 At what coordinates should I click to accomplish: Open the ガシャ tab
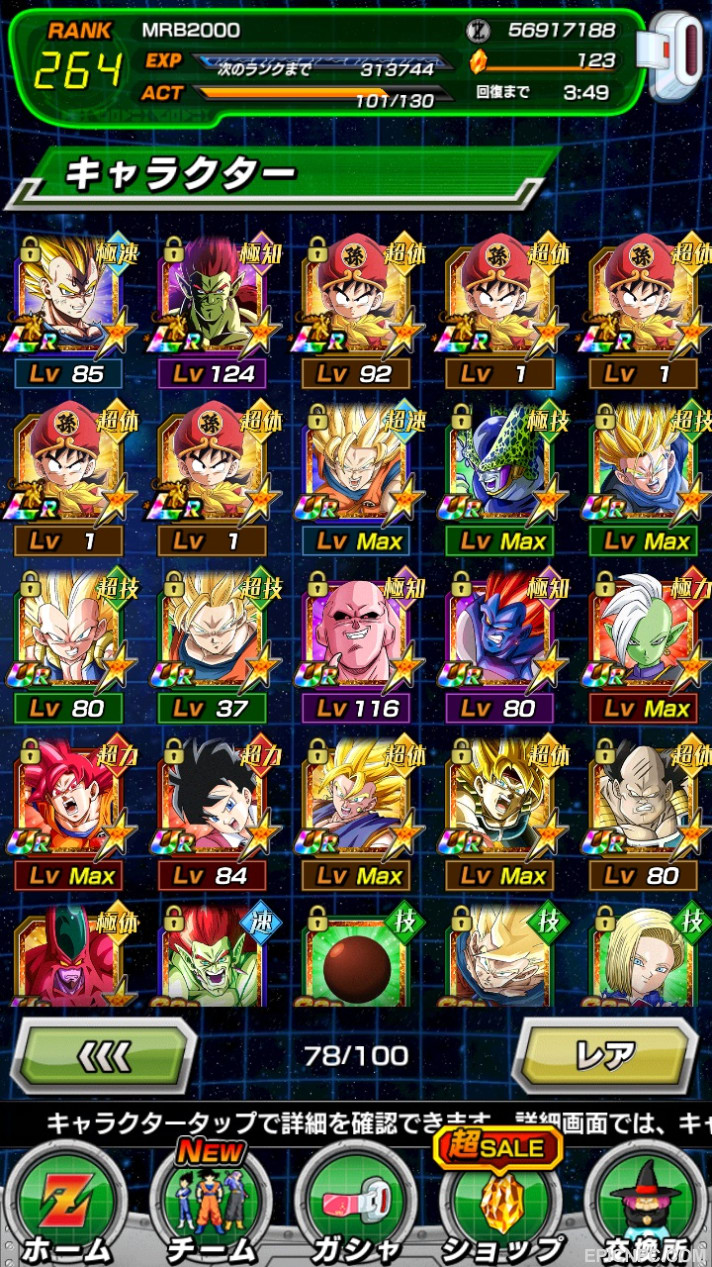[356, 1206]
